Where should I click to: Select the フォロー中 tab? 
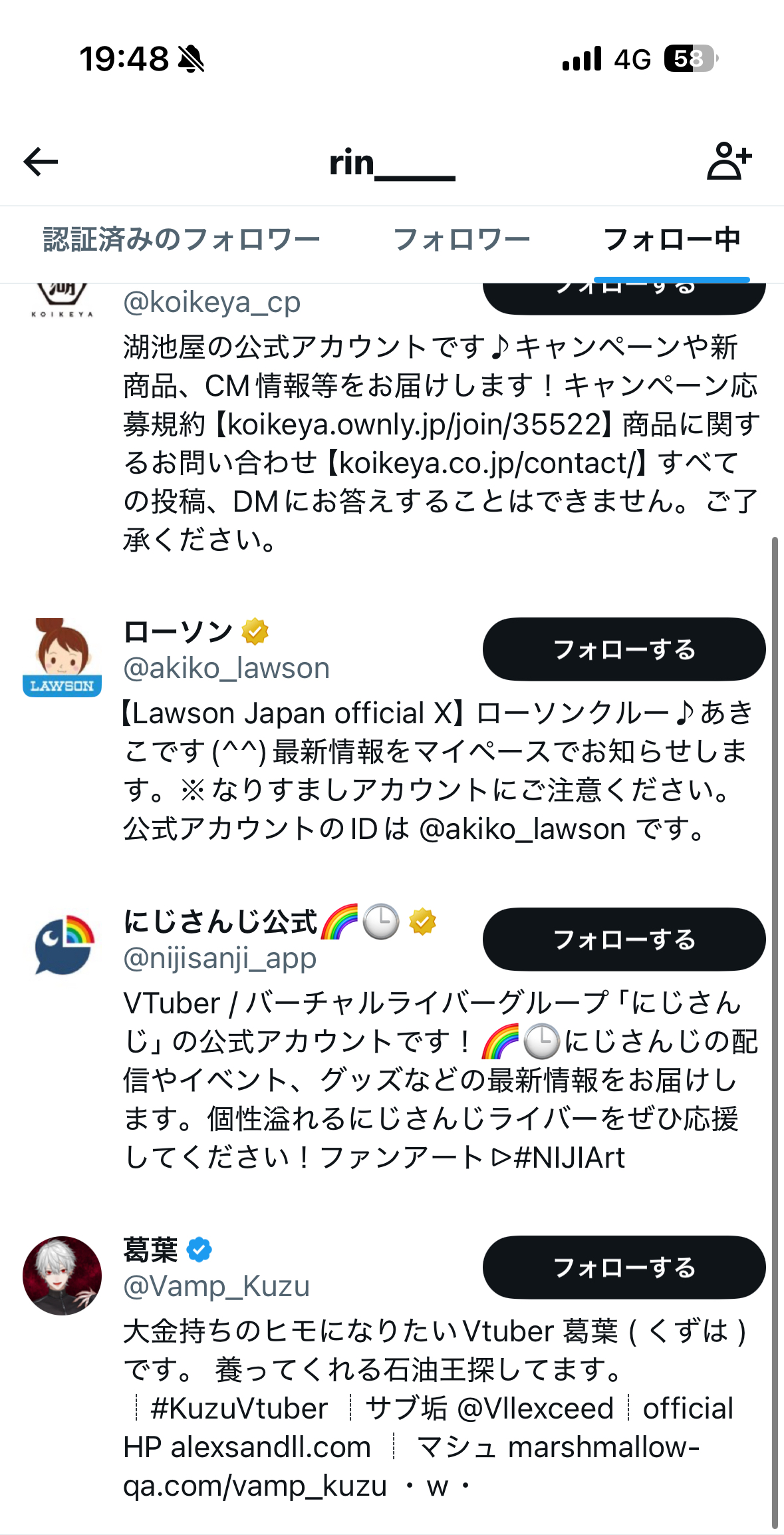click(x=672, y=240)
